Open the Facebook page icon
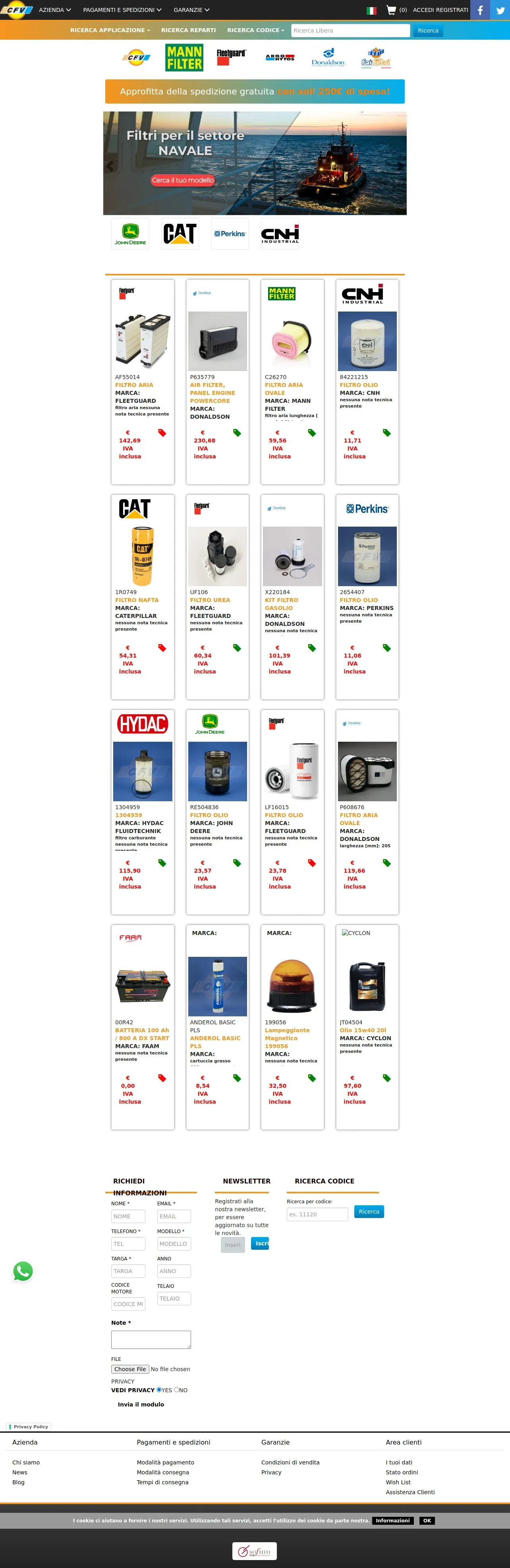This screenshot has width=510, height=1568. click(480, 10)
